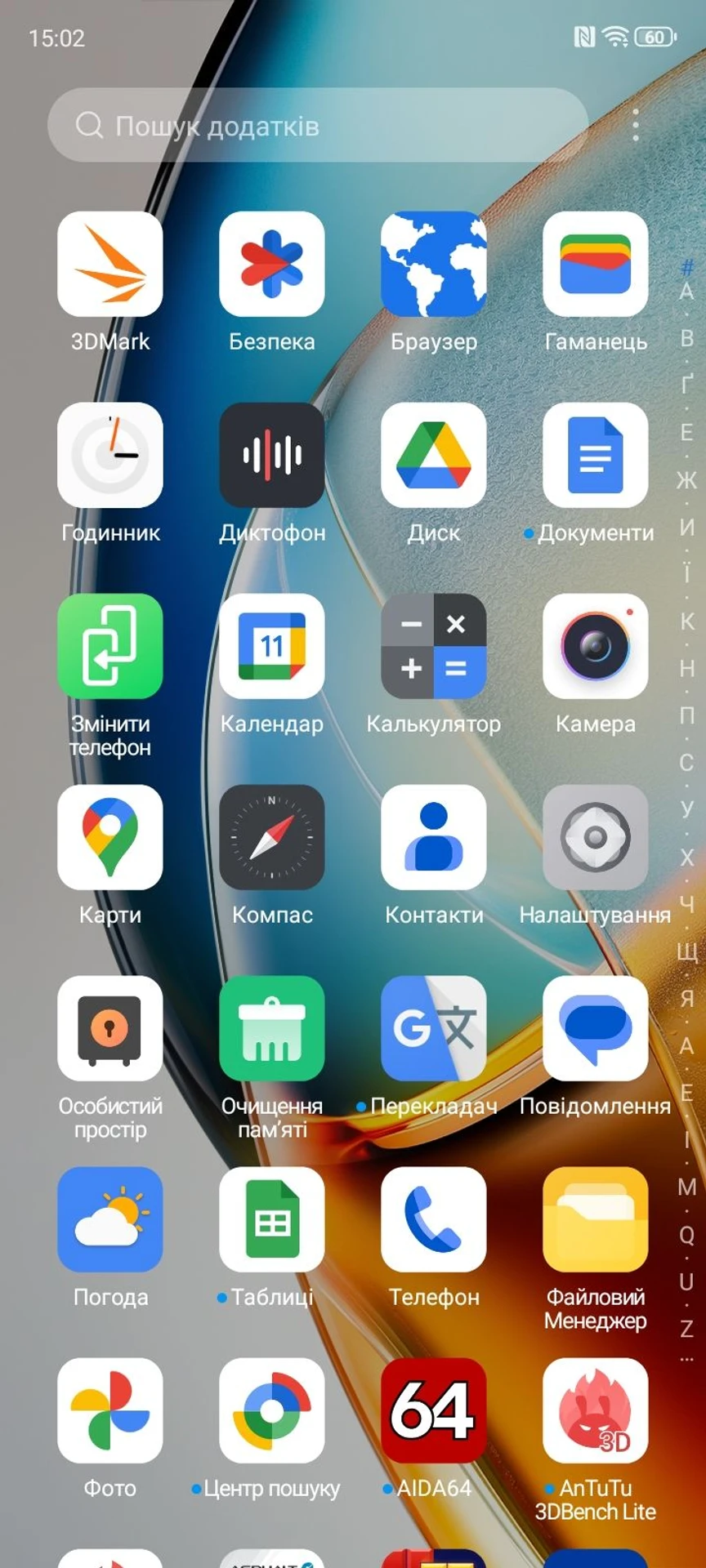
Task: Jump to letter К in alphabet index
Action: coord(687,621)
